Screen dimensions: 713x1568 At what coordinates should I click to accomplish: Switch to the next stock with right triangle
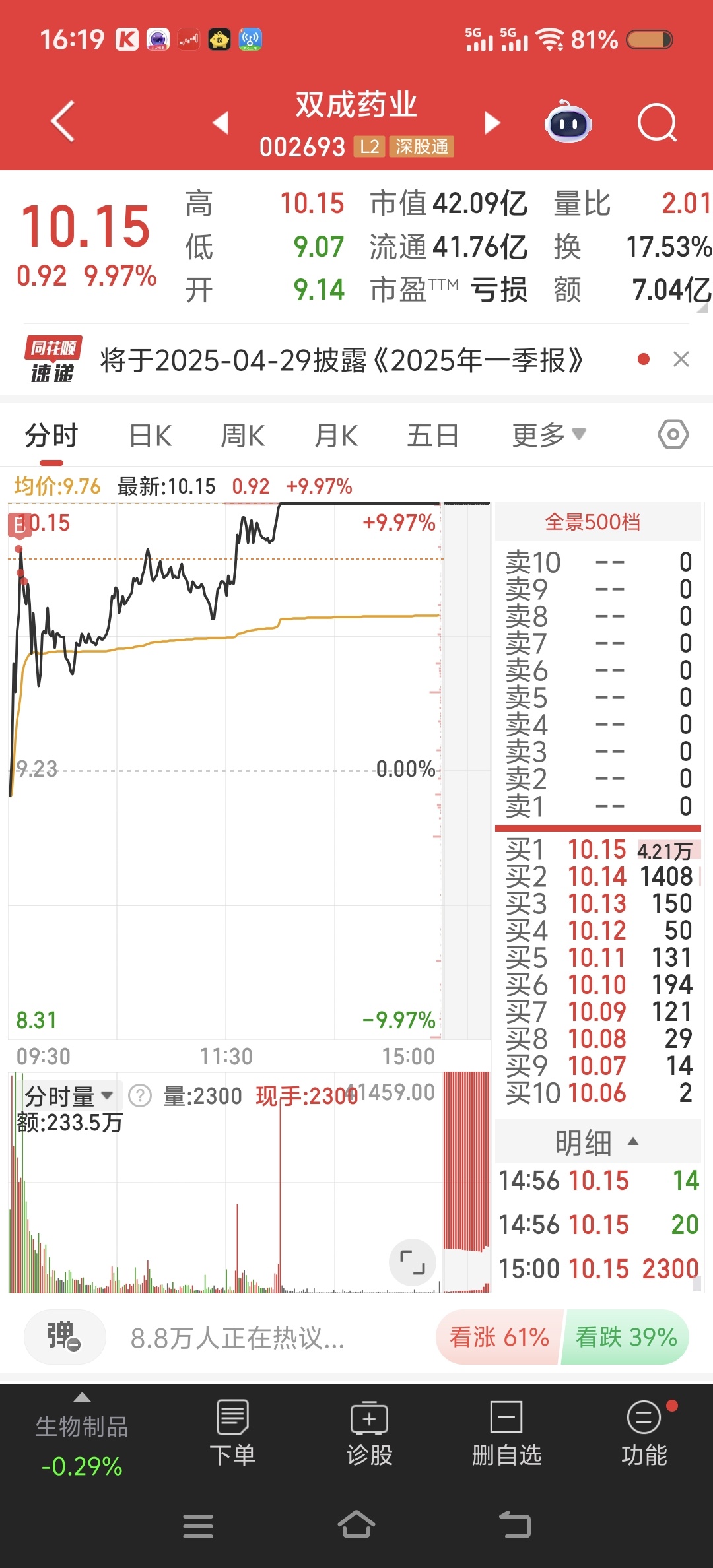coord(492,123)
